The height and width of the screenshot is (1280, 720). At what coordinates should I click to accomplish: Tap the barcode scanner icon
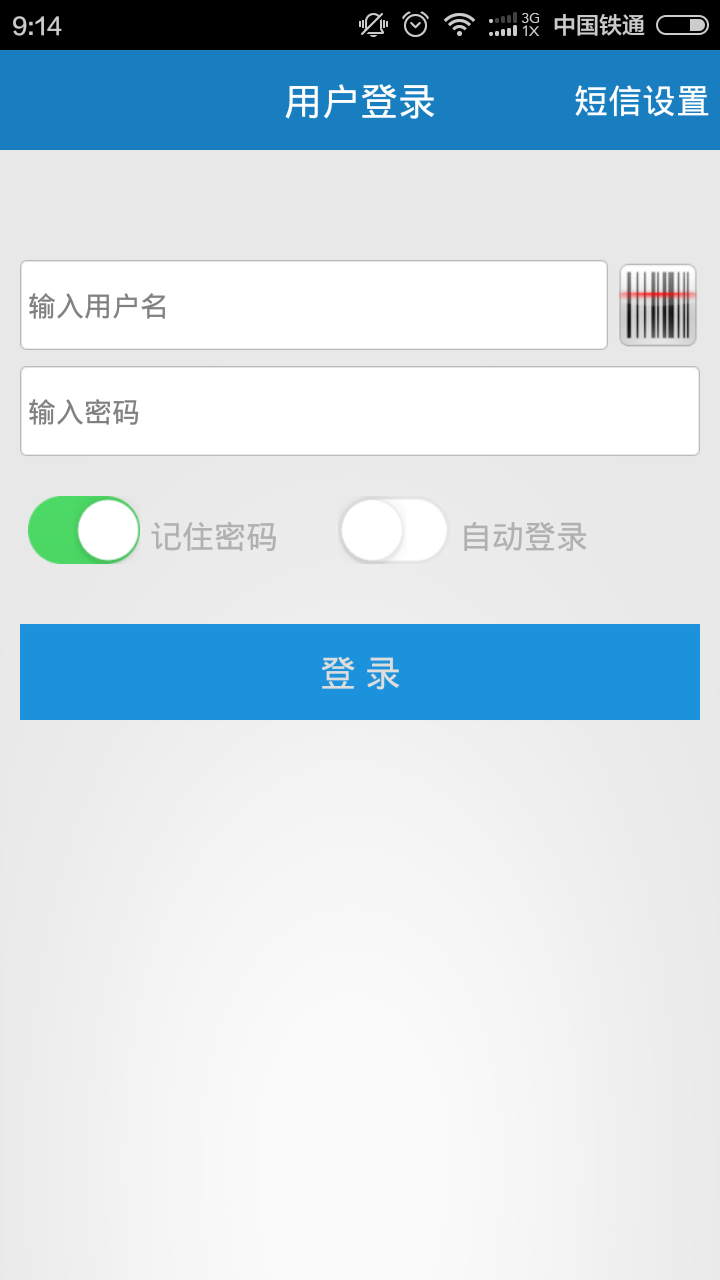[x=657, y=305]
